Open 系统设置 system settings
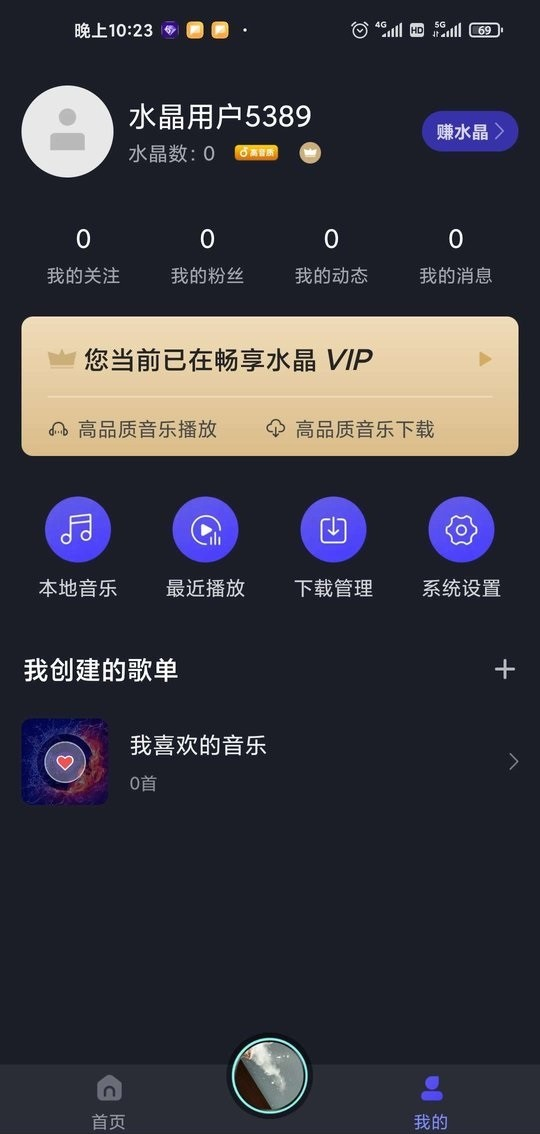The width and height of the screenshot is (540, 1134). (461, 547)
